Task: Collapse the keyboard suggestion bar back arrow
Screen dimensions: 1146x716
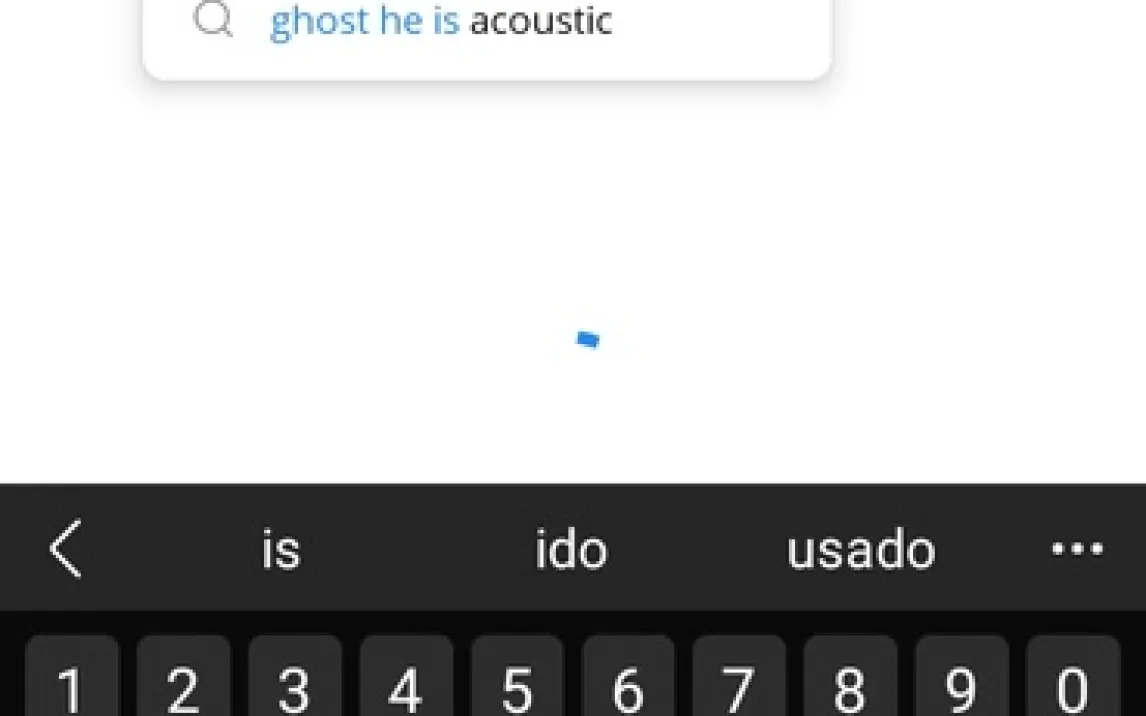Action: pyautogui.click(x=66, y=549)
